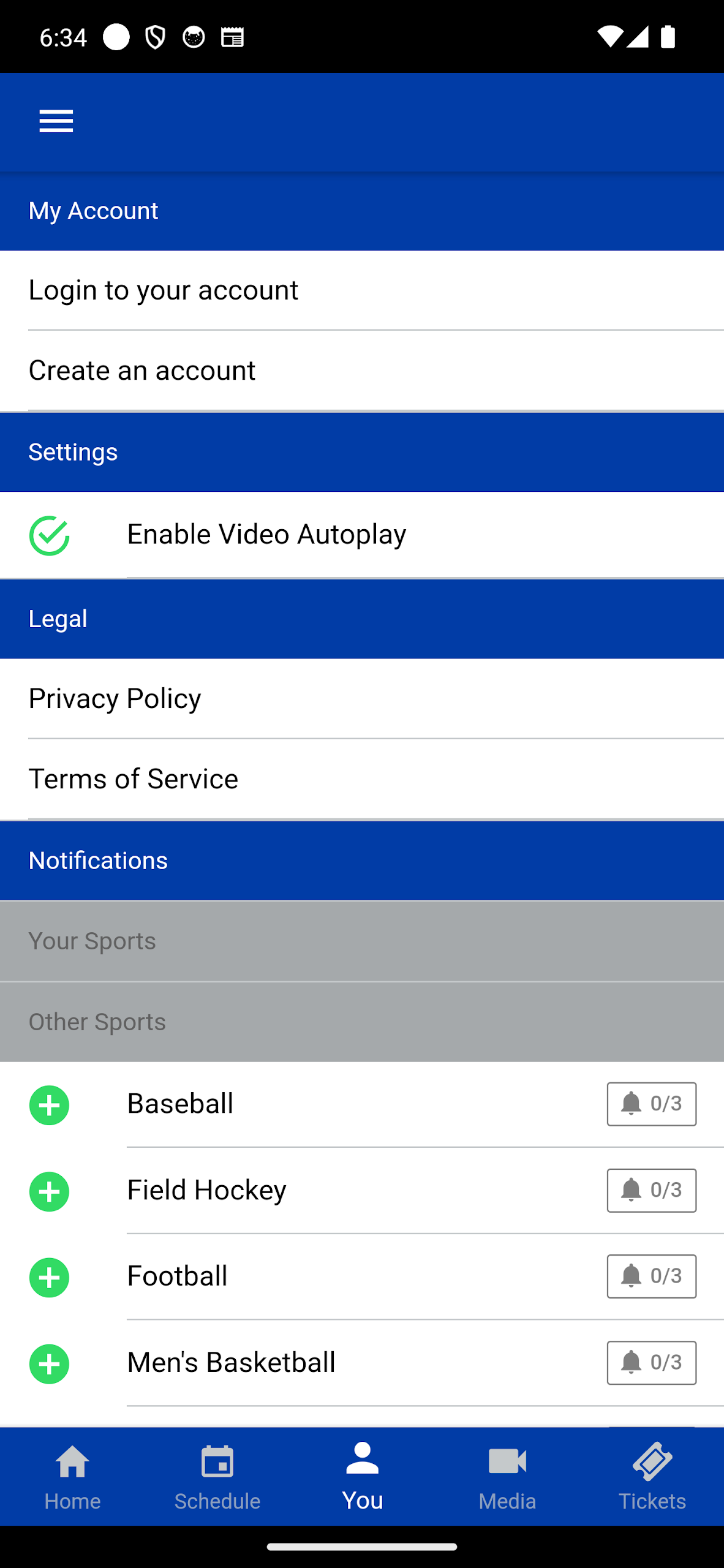Open Baseball notification bell settings

651,1104
